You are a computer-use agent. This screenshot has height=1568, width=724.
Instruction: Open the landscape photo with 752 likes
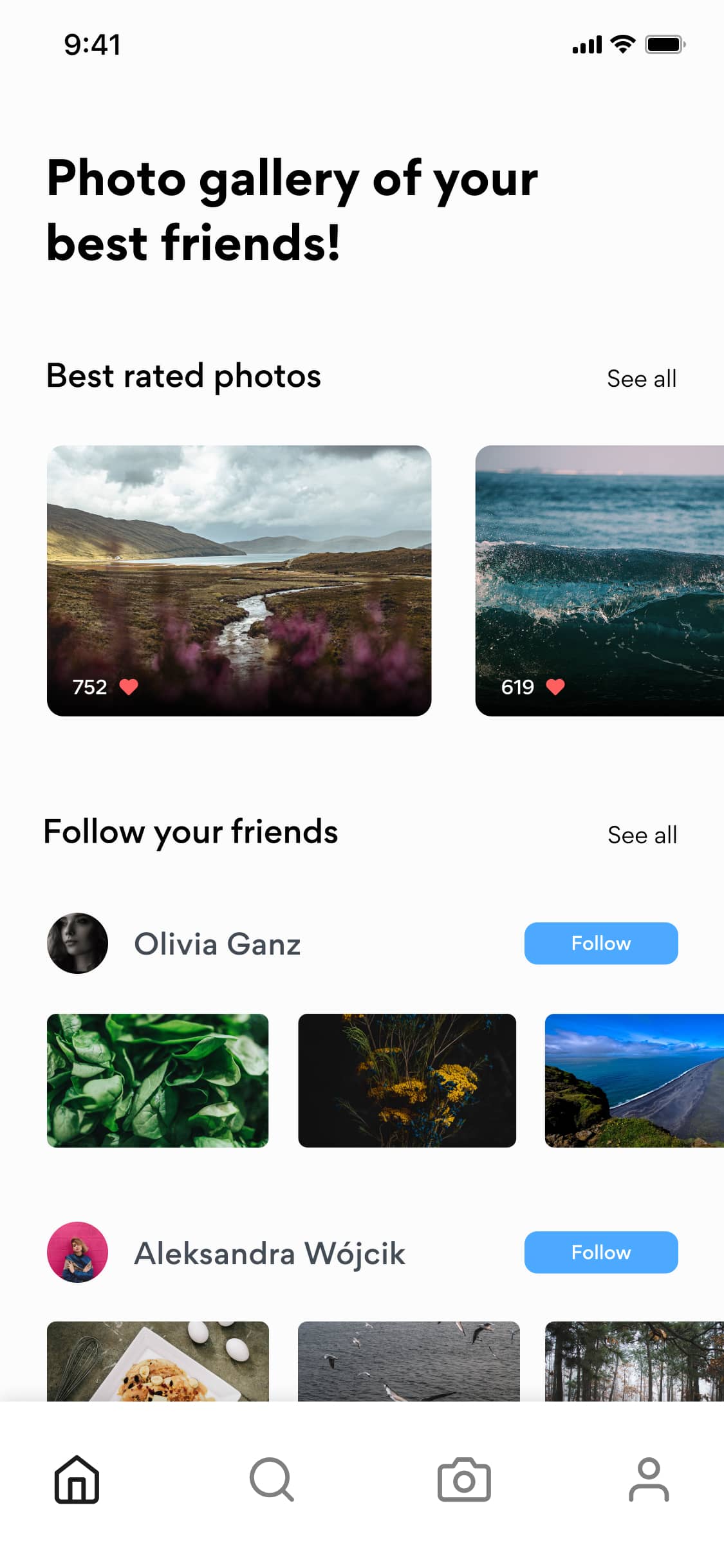pos(239,579)
